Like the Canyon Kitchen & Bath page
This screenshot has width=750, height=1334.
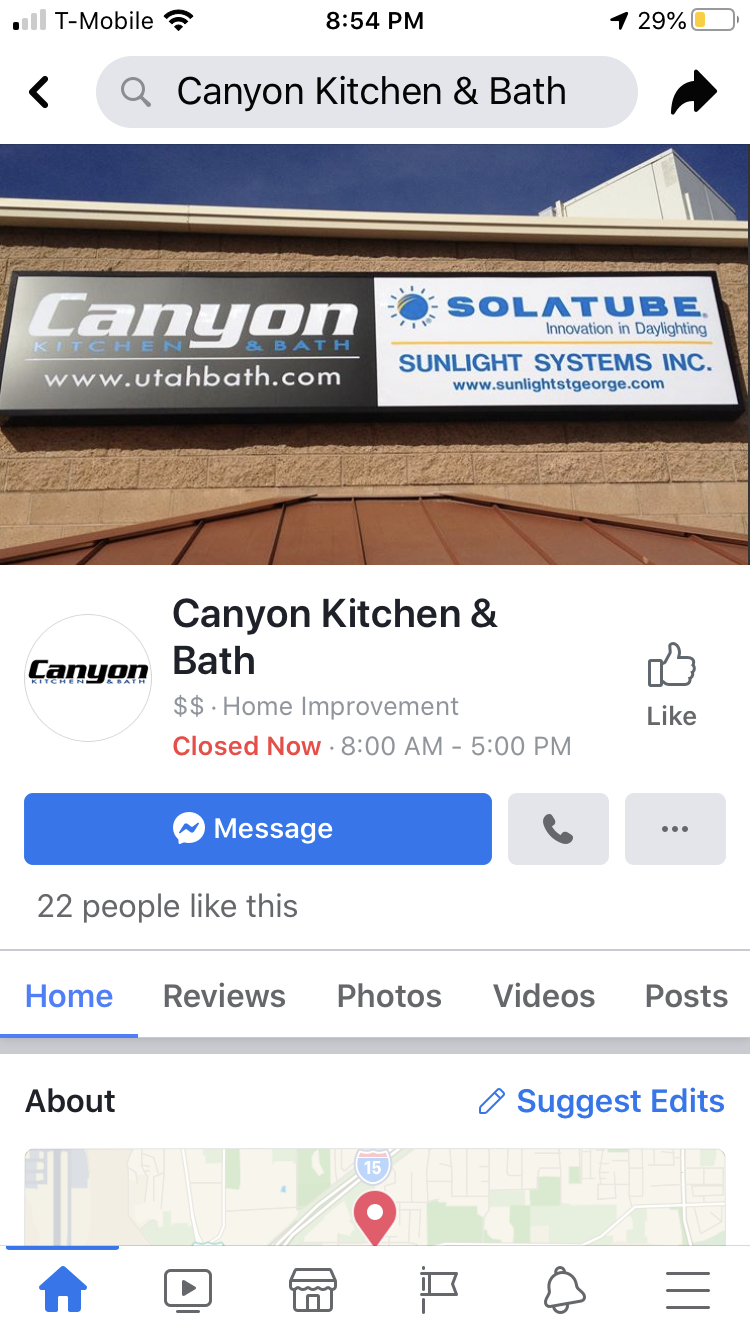click(671, 685)
